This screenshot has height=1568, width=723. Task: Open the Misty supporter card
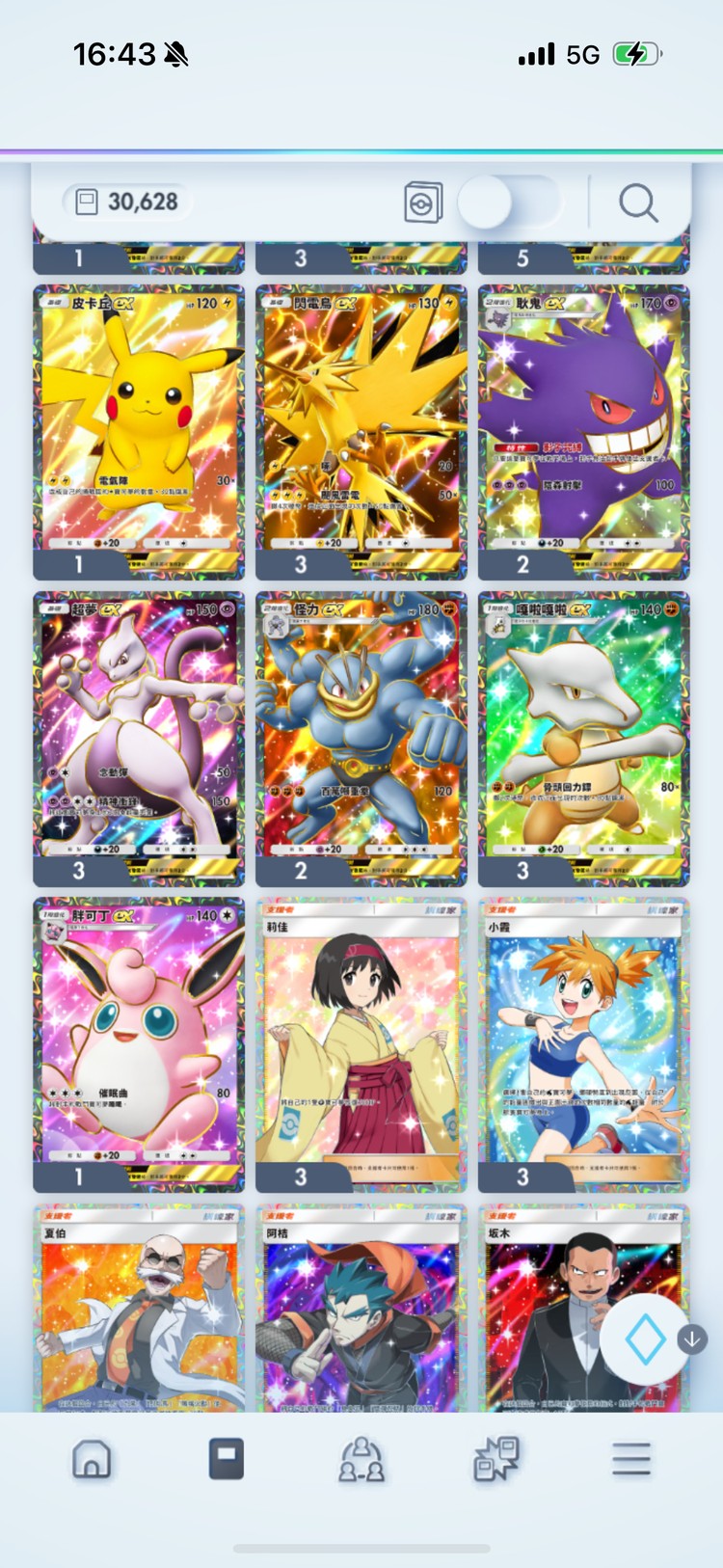(x=583, y=1033)
